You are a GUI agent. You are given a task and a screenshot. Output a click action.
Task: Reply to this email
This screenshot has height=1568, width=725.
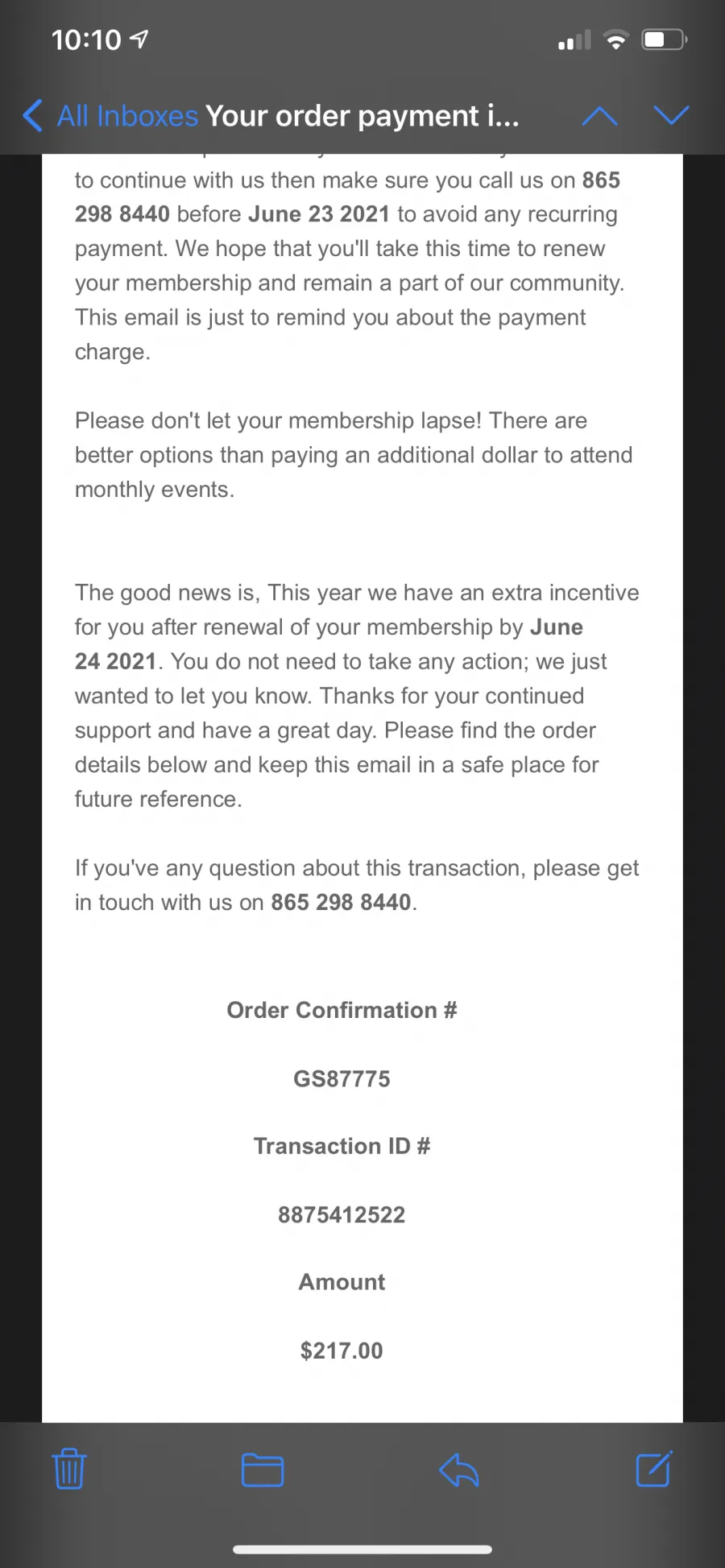click(459, 1470)
